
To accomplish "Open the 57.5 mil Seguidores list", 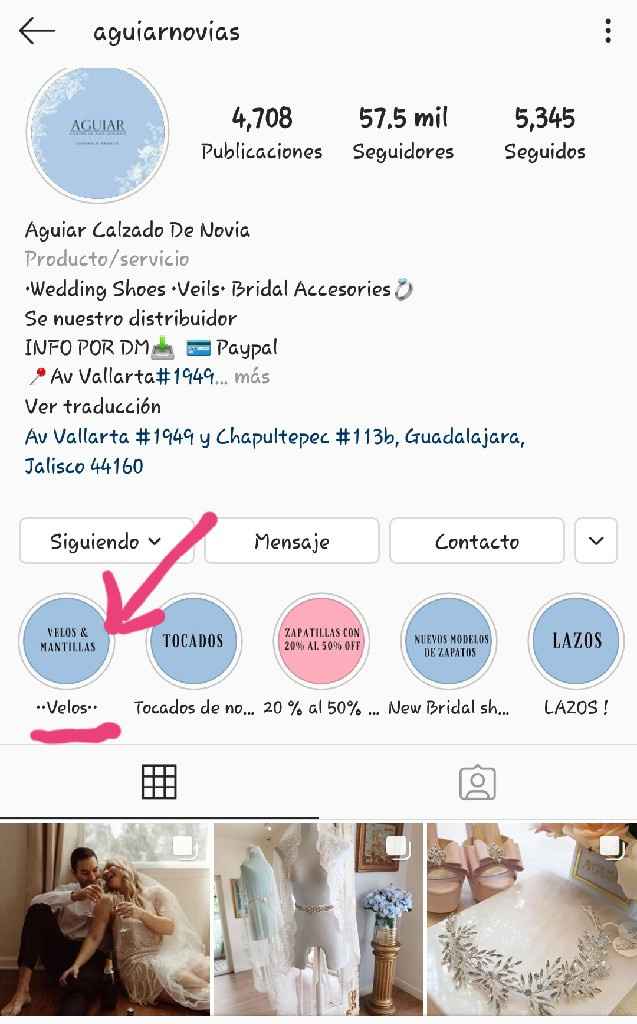I will (x=403, y=134).
